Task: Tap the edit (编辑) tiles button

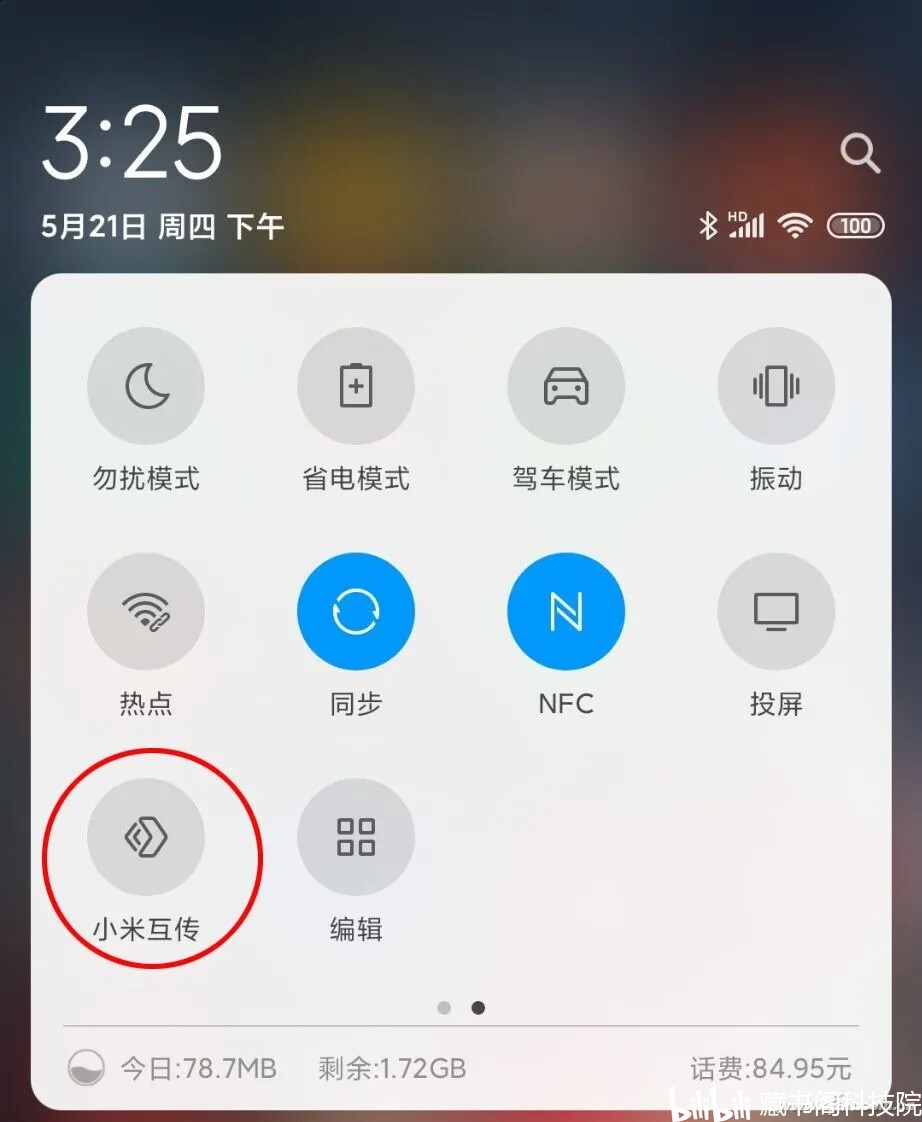Action: point(356,837)
